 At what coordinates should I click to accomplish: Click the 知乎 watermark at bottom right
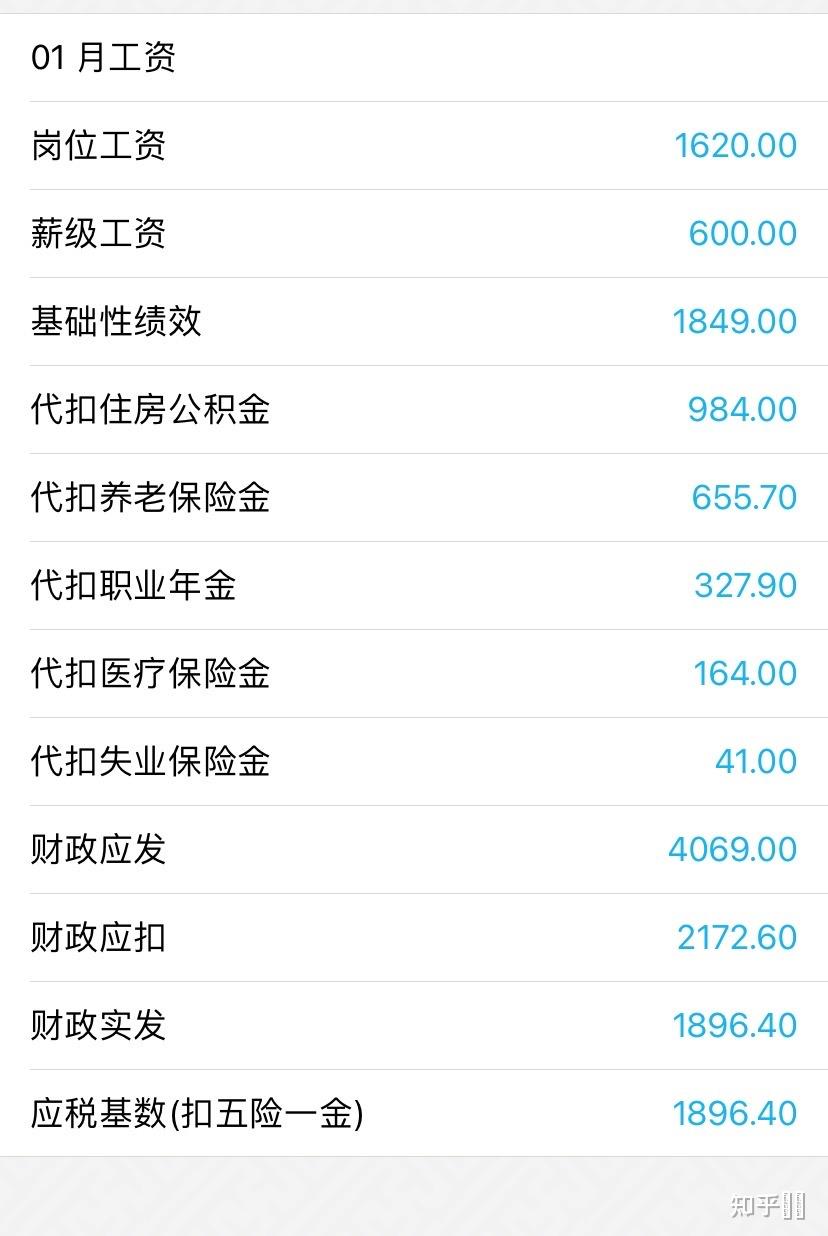[x=764, y=1207]
